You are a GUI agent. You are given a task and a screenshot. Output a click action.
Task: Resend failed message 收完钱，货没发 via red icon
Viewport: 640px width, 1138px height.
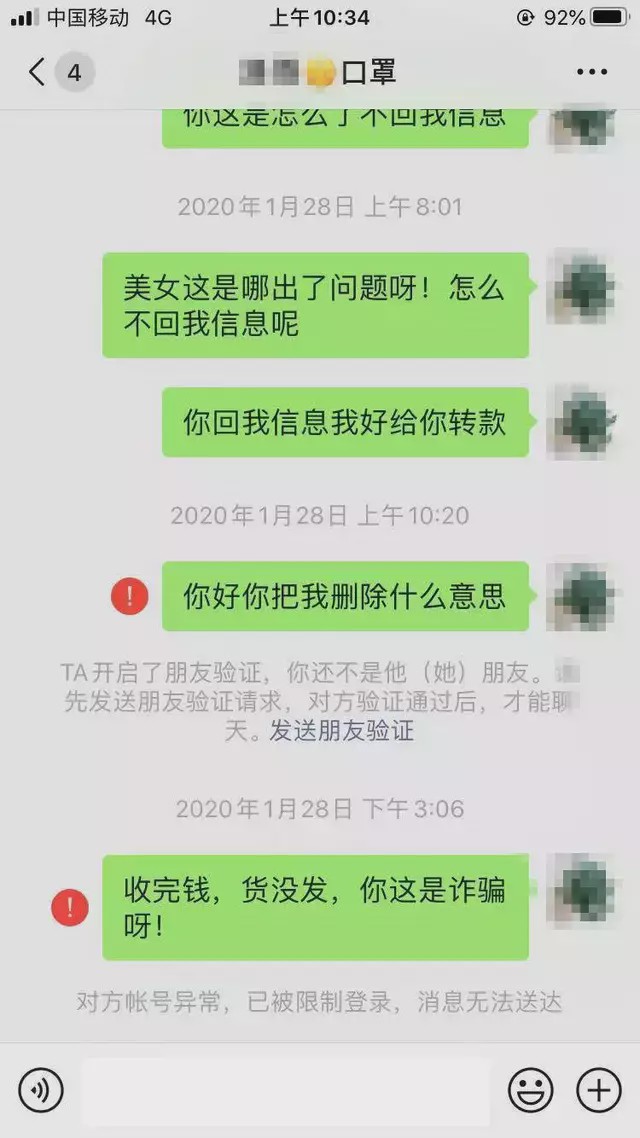click(70, 908)
